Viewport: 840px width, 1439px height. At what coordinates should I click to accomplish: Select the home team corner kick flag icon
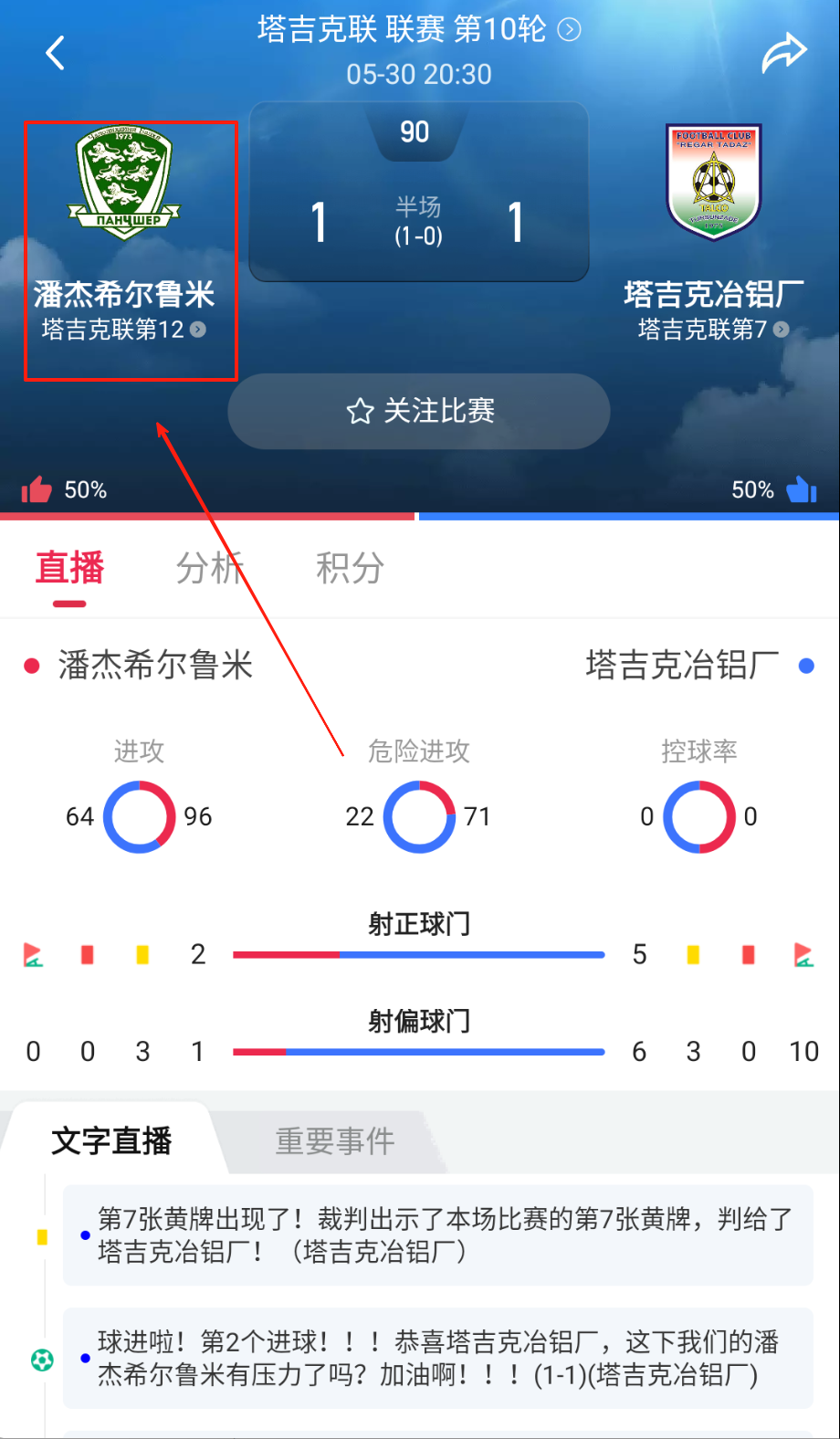pos(33,954)
